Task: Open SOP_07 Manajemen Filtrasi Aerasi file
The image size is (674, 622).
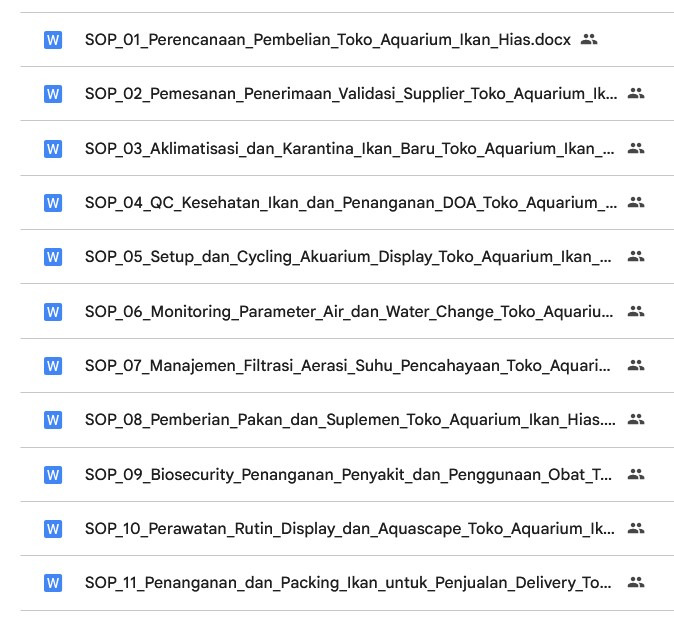Action: pyautogui.click(x=350, y=365)
